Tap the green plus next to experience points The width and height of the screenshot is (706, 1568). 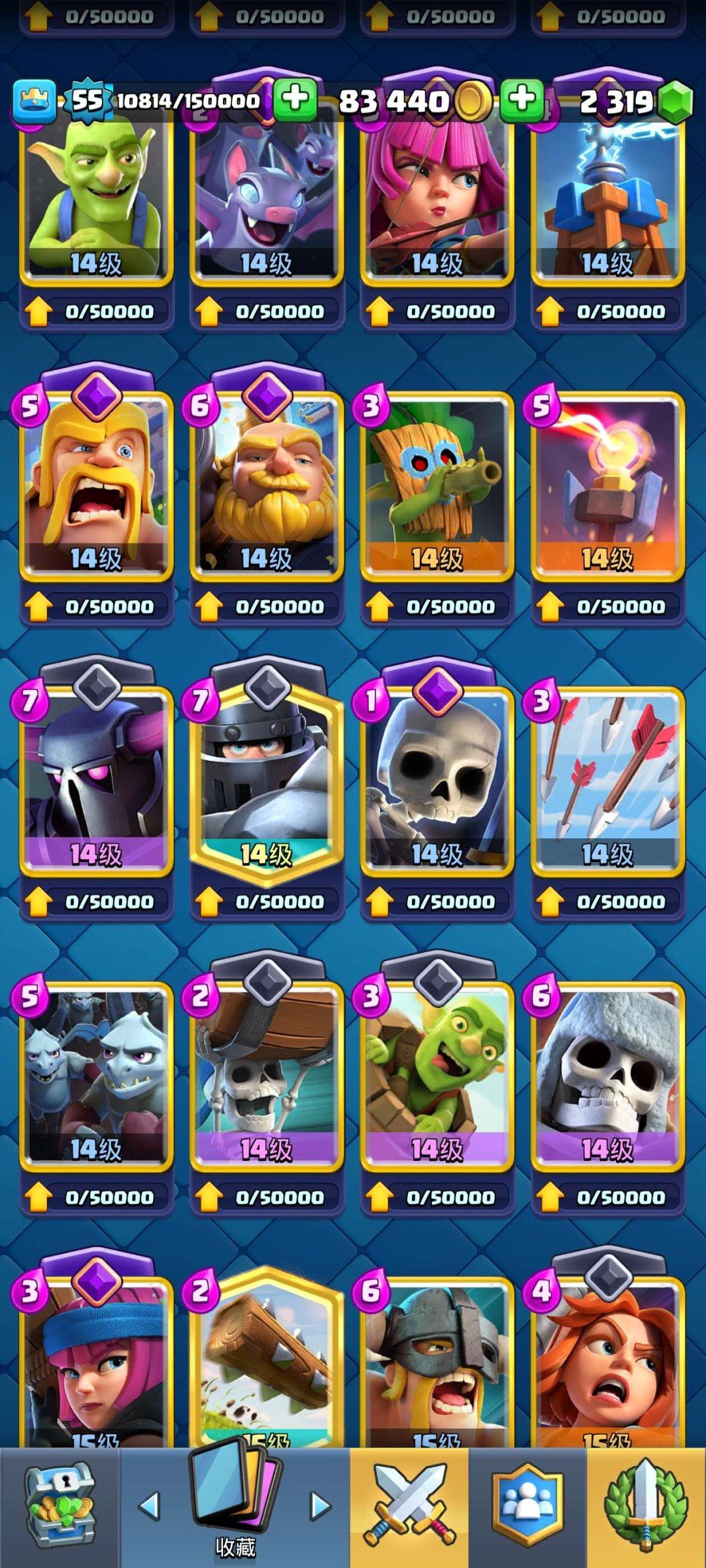pos(295,100)
